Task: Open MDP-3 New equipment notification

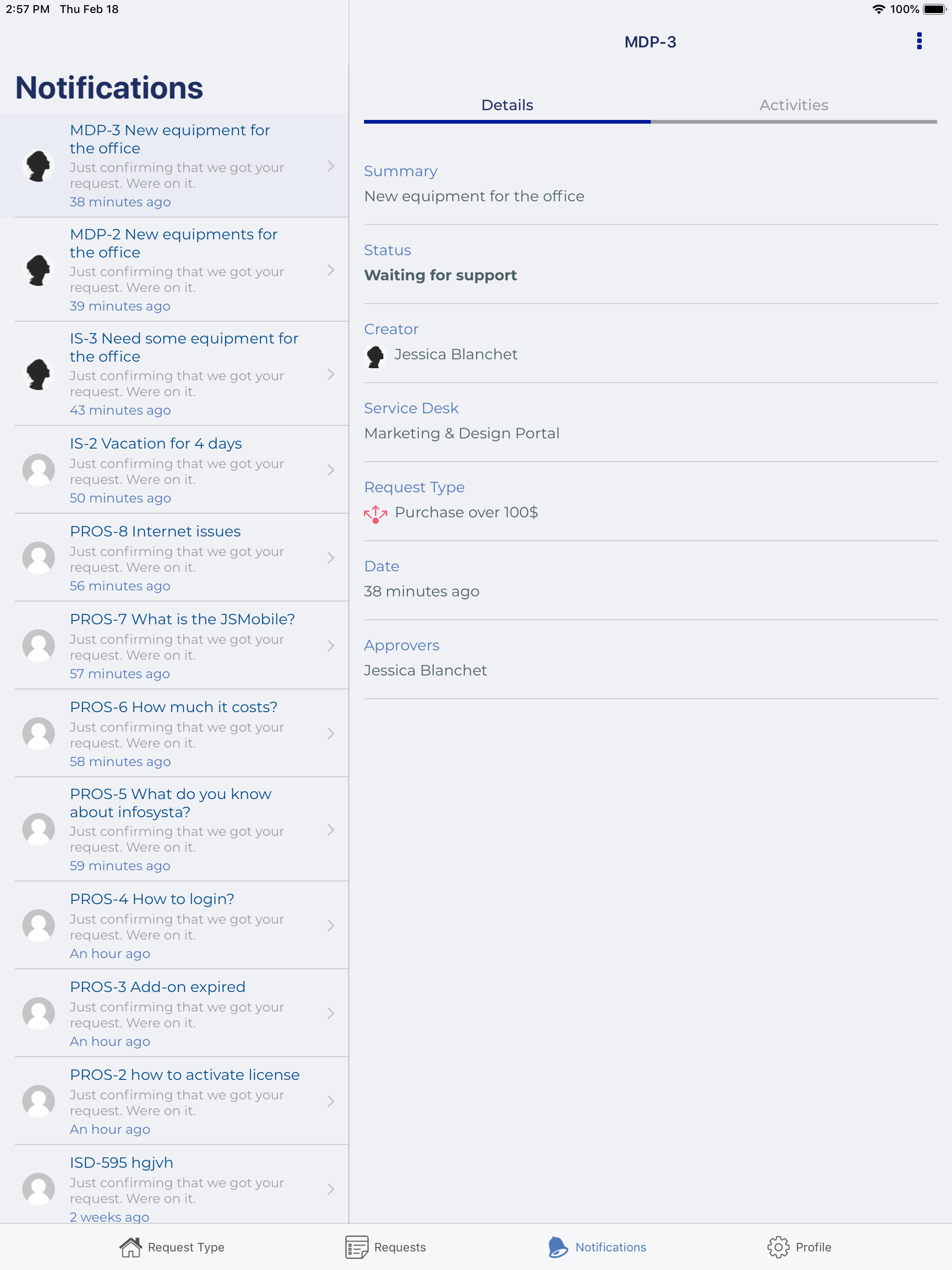Action: [178, 166]
